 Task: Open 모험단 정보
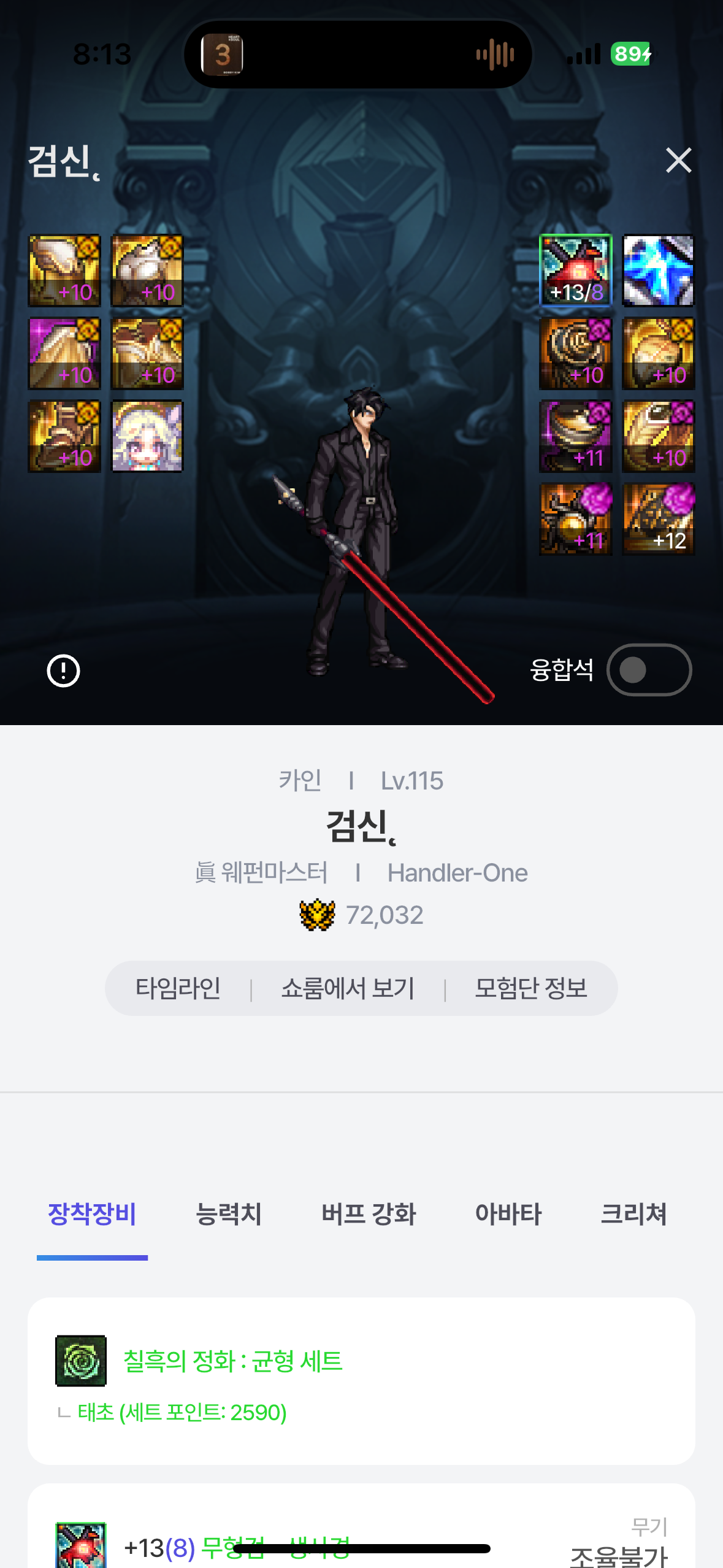tap(531, 988)
